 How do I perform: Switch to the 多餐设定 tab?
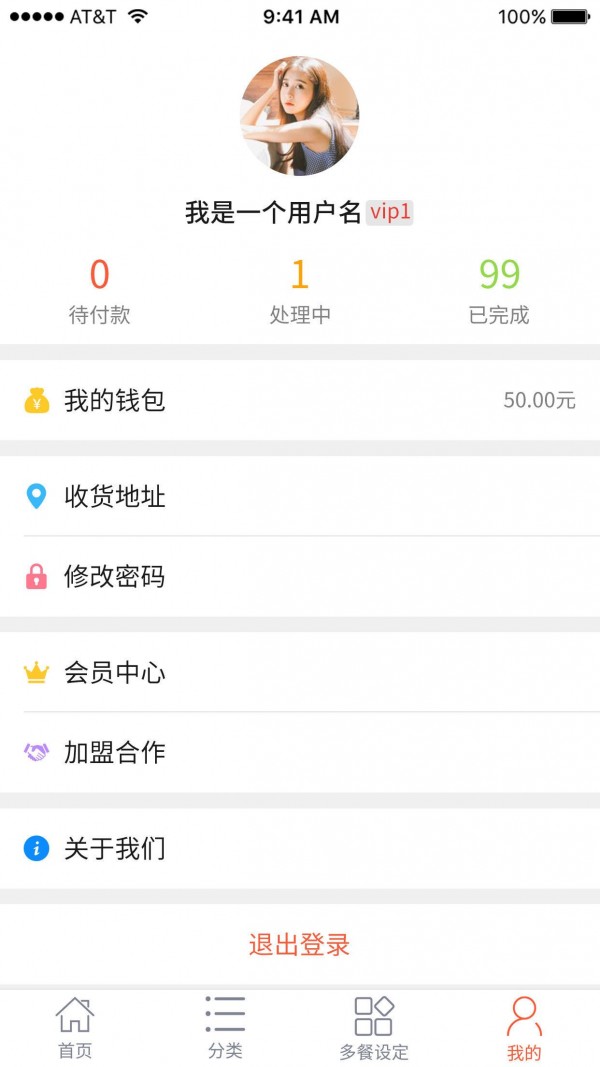[x=374, y=1028]
